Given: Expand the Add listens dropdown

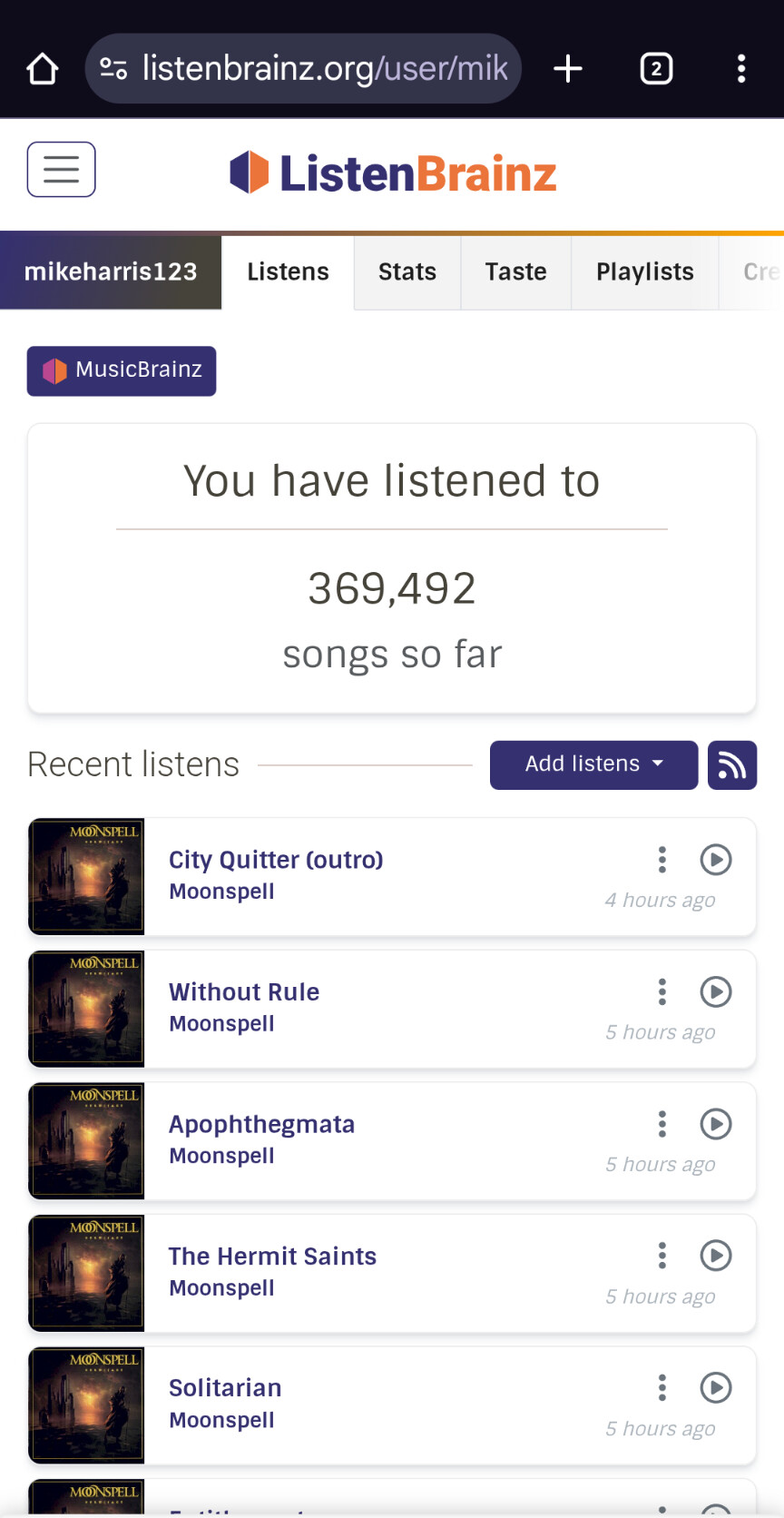Looking at the screenshot, I should point(593,764).
